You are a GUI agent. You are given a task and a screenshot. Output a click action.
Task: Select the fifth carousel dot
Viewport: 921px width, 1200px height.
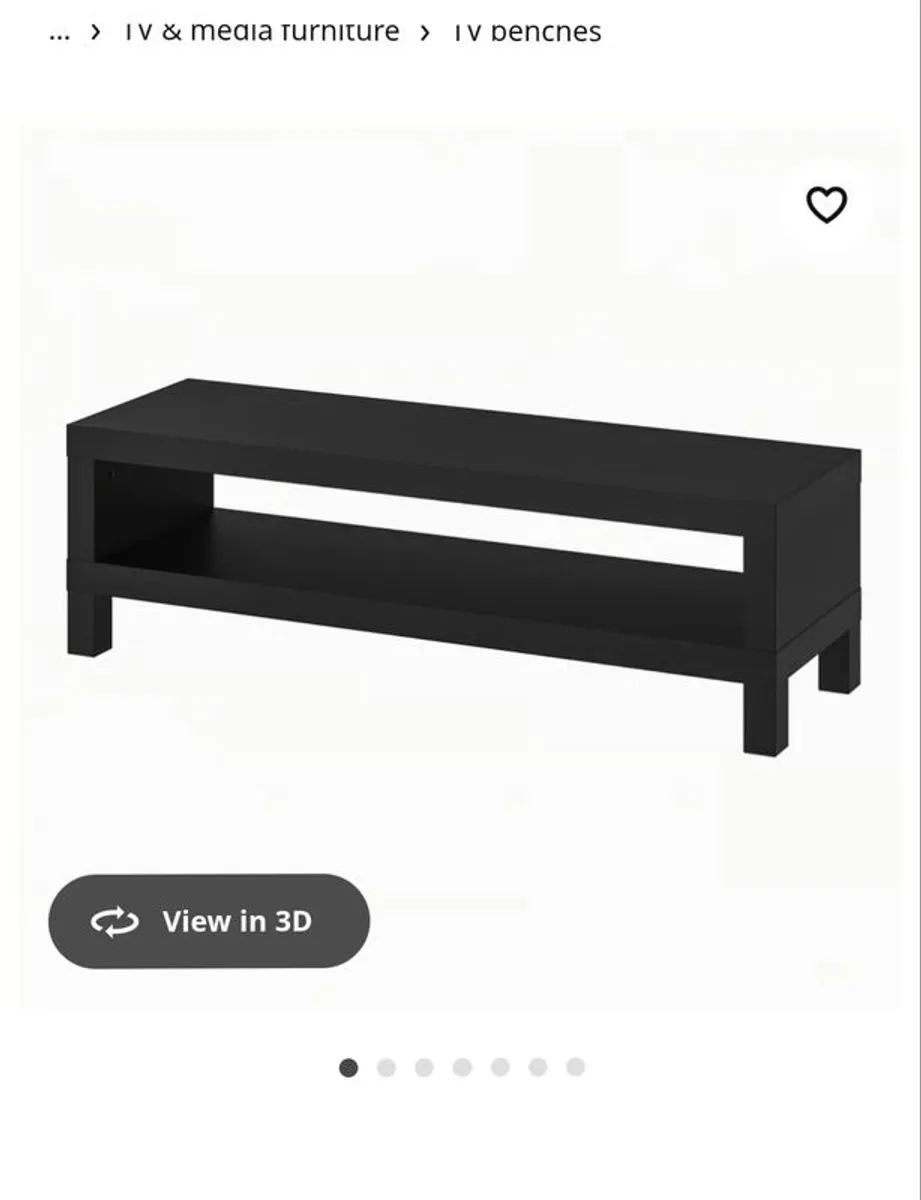[x=497, y=1068]
